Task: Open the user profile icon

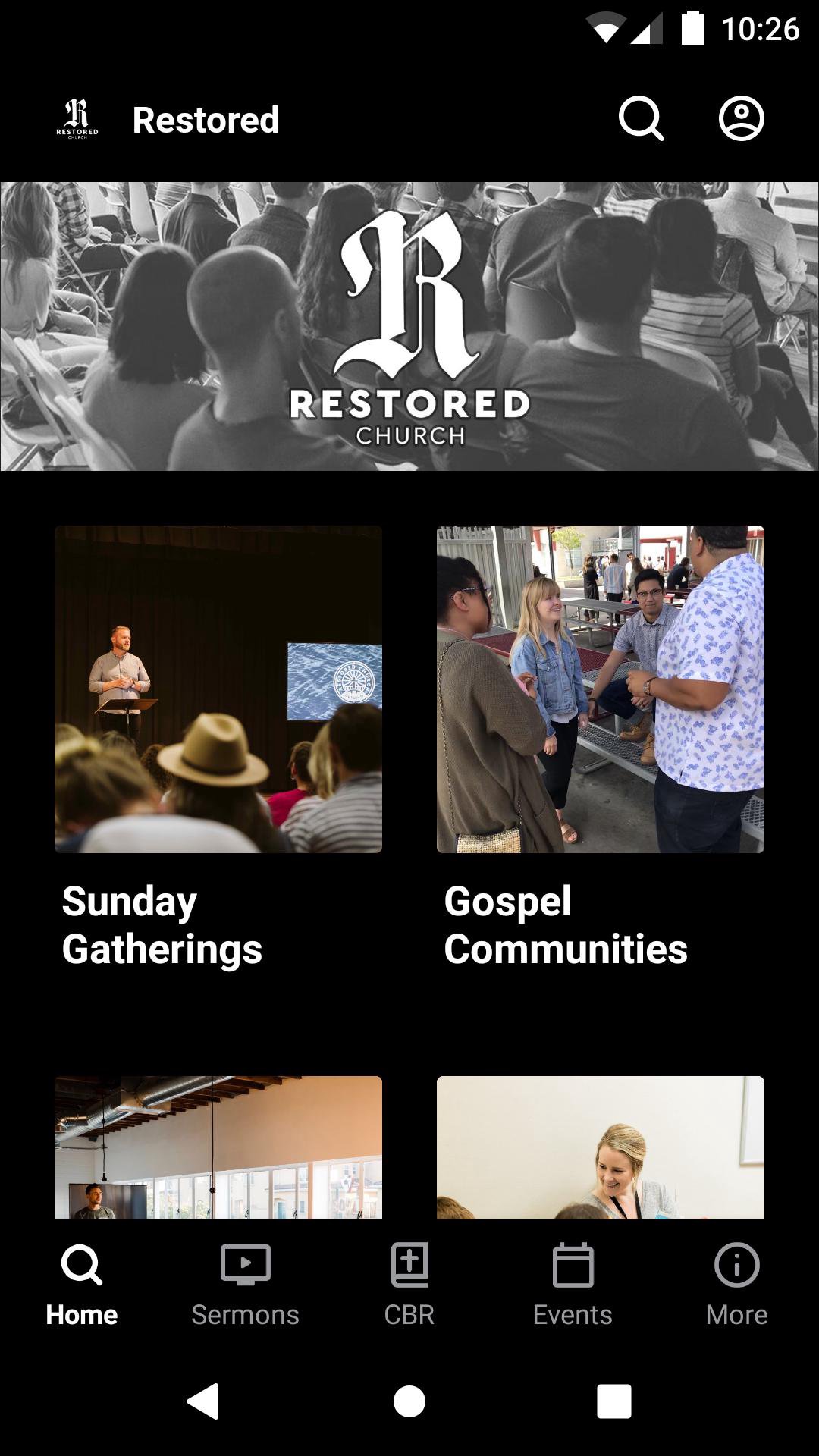Action: click(x=741, y=119)
